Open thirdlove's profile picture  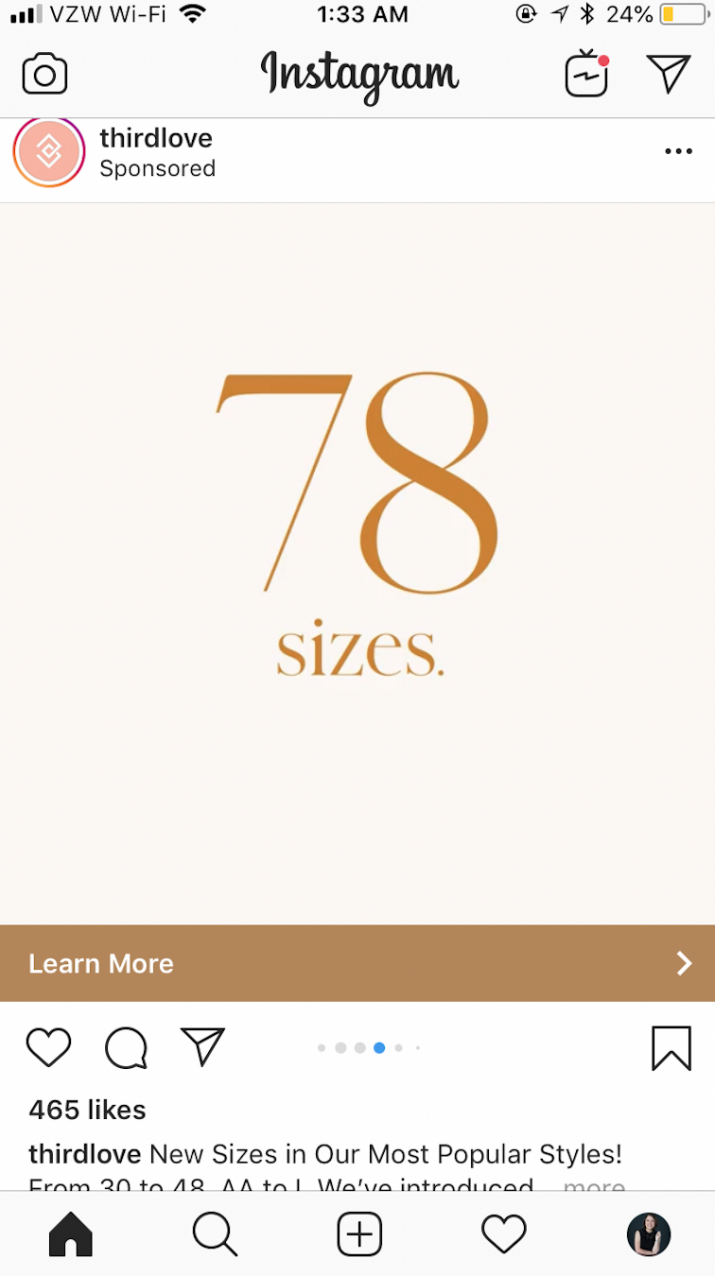(49, 152)
